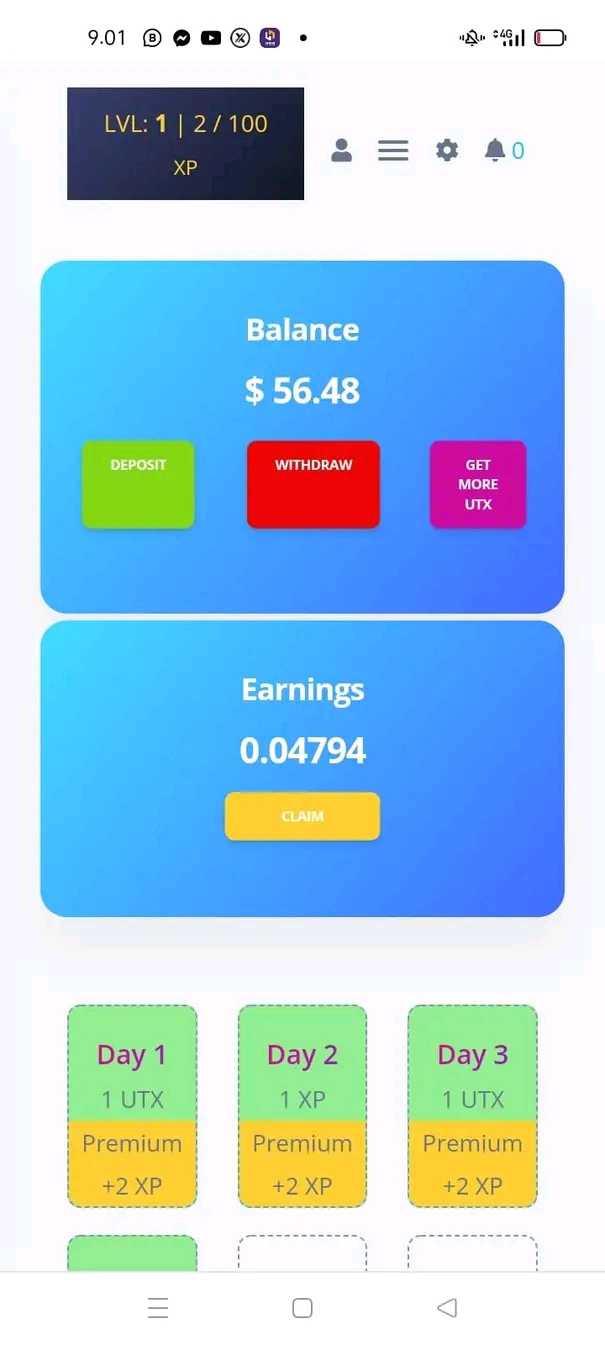Open the hamburger menu

coord(393,151)
